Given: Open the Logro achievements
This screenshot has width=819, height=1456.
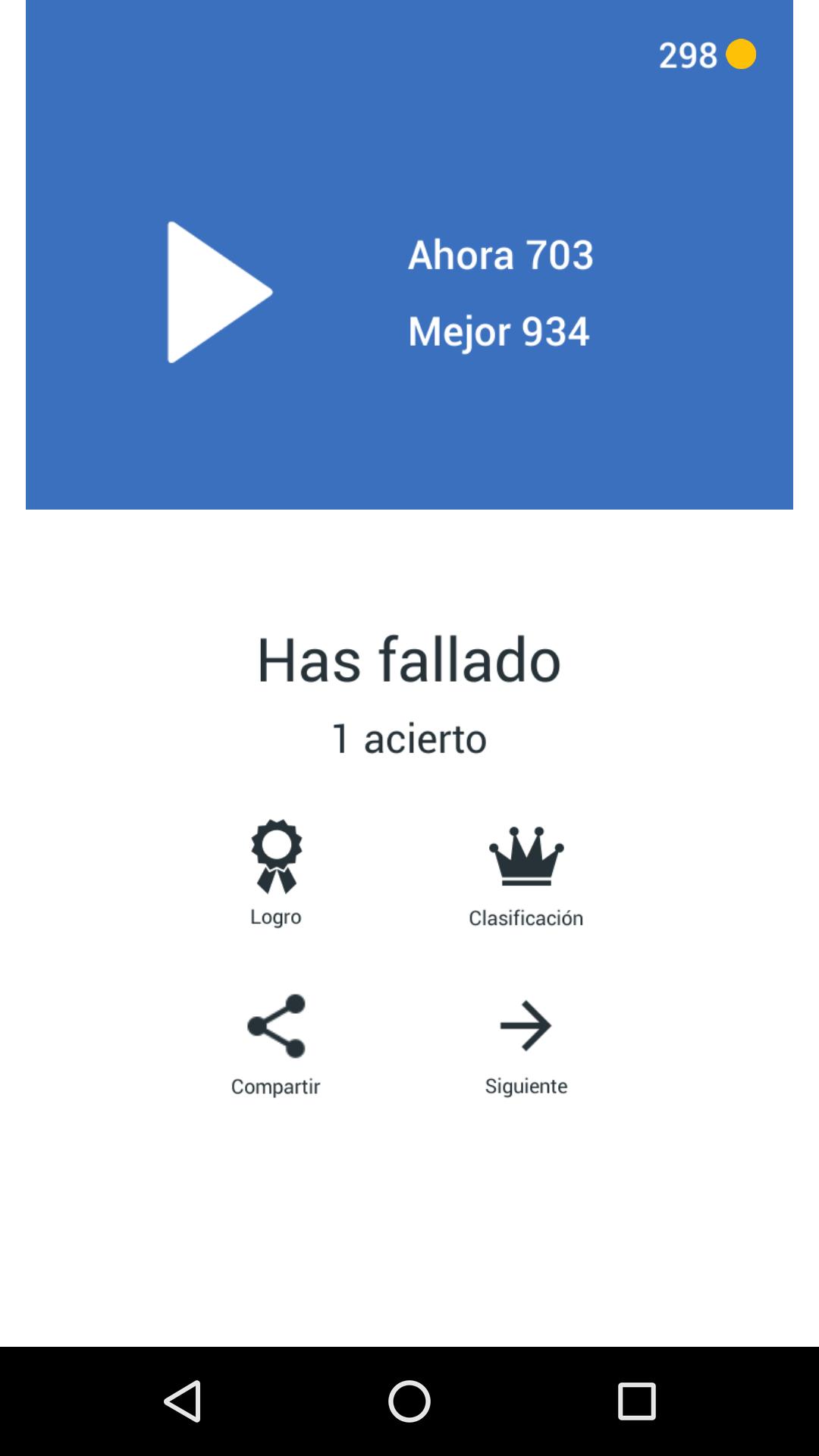Looking at the screenshot, I should click(276, 872).
